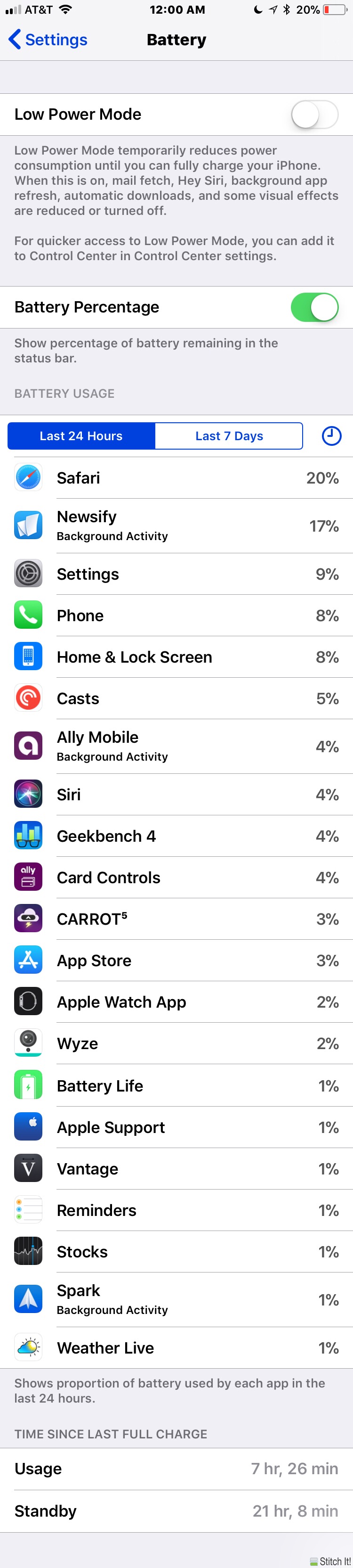The height and width of the screenshot is (1568, 353).
Task: Tap the Phone usage row
Action: [176, 616]
